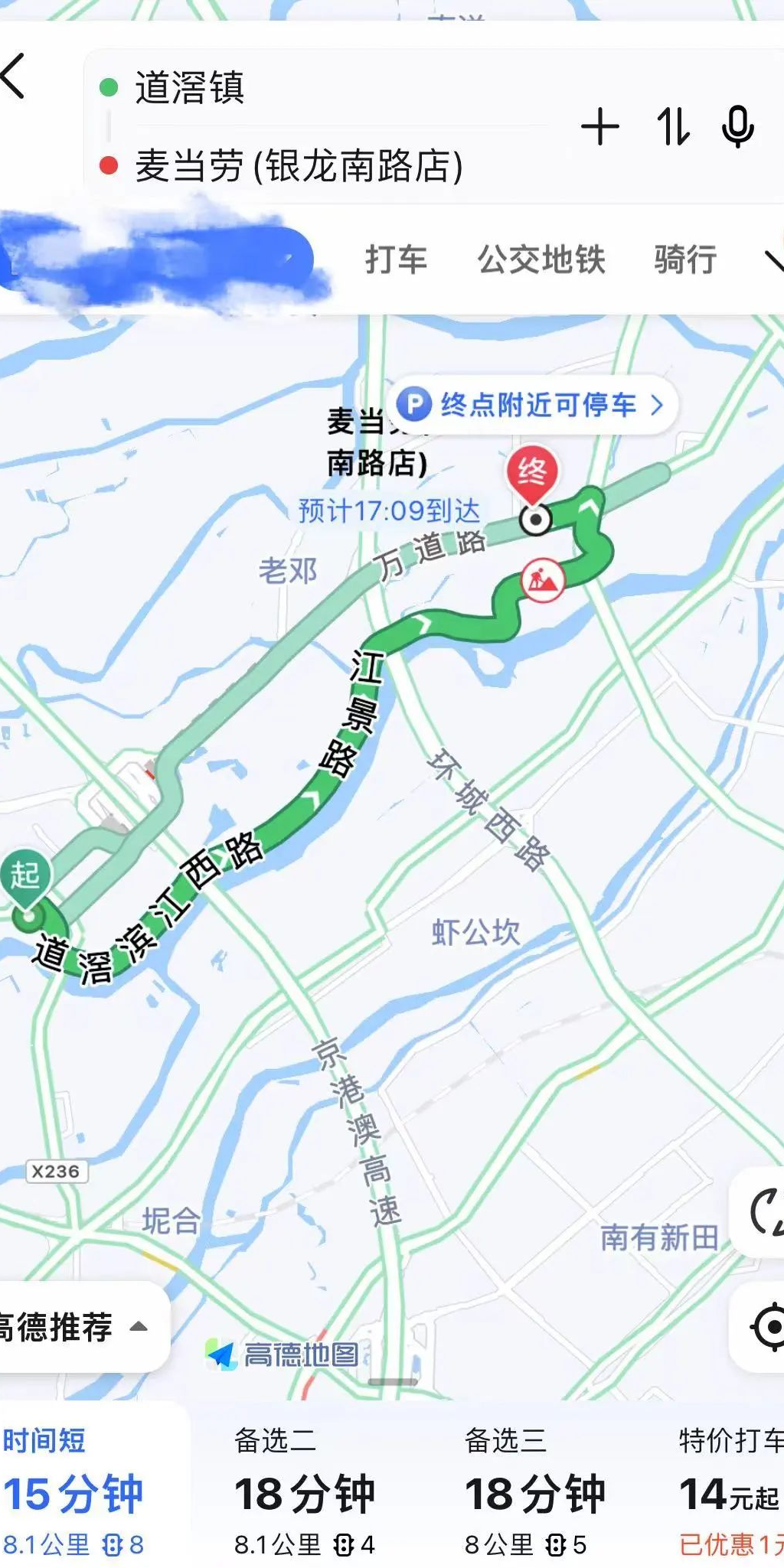Switch to the 公交地铁 tab
This screenshot has width=784, height=1568.
pos(541,259)
